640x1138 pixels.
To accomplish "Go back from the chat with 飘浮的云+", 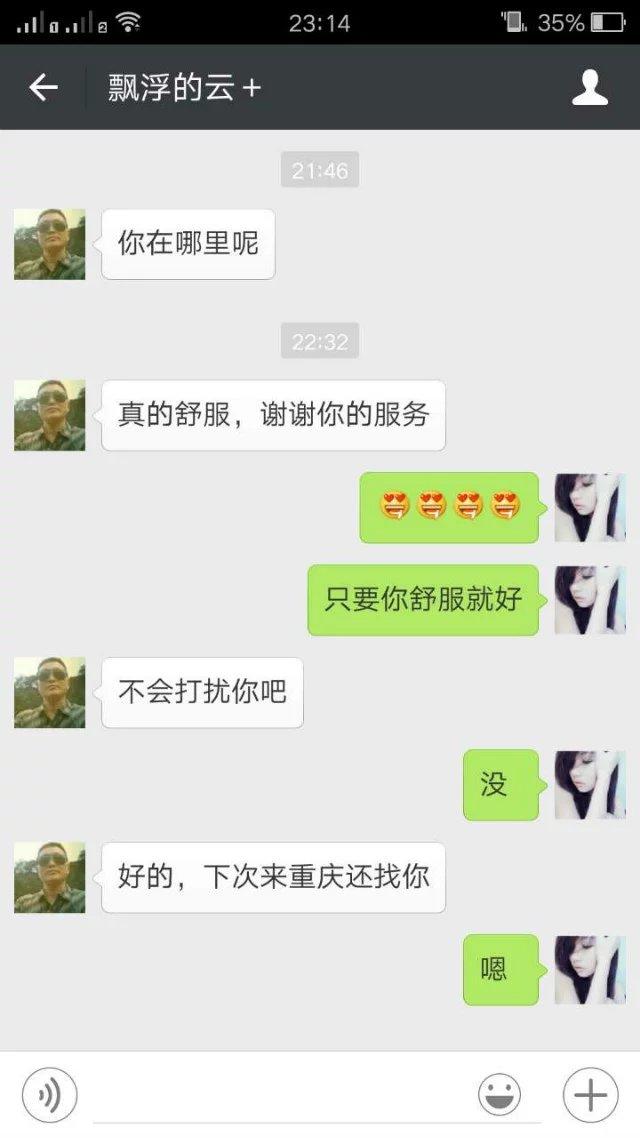I will (43, 88).
